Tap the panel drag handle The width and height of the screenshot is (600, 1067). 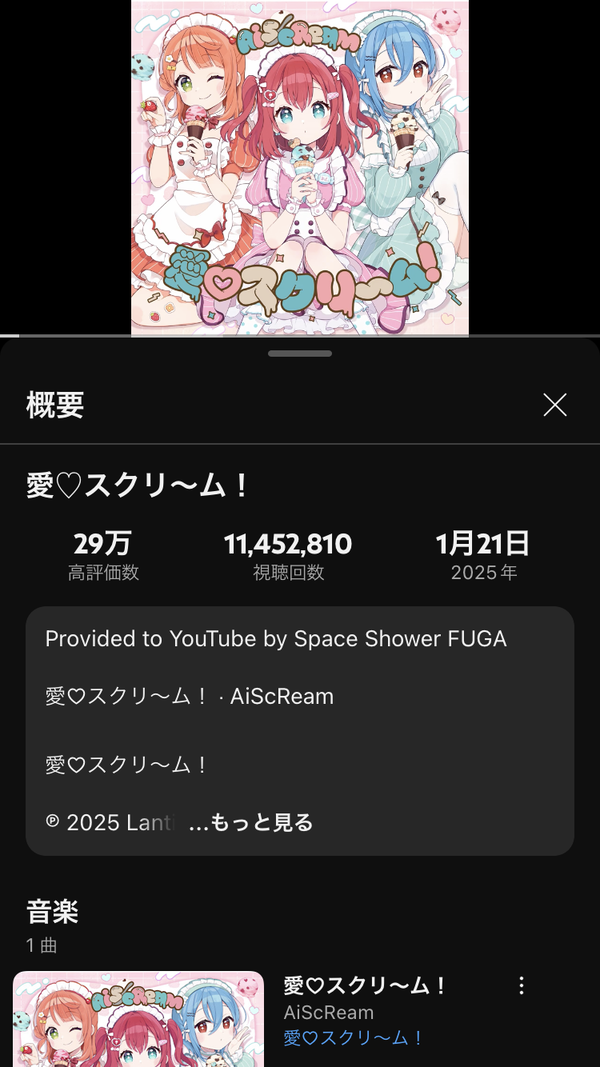point(300,354)
